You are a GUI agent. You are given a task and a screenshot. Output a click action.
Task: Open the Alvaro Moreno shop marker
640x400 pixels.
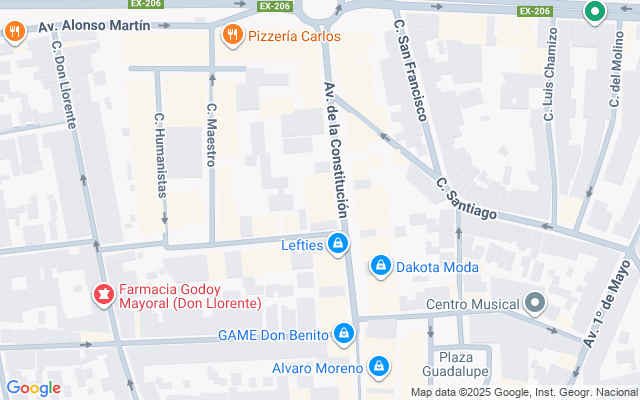[x=378, y=367]
